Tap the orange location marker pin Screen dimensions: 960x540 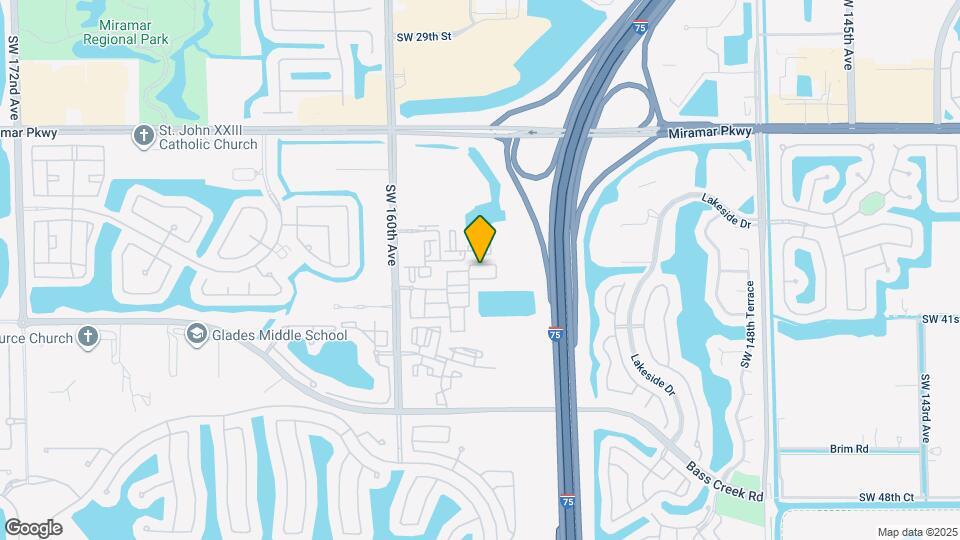[x=480, y=238]
